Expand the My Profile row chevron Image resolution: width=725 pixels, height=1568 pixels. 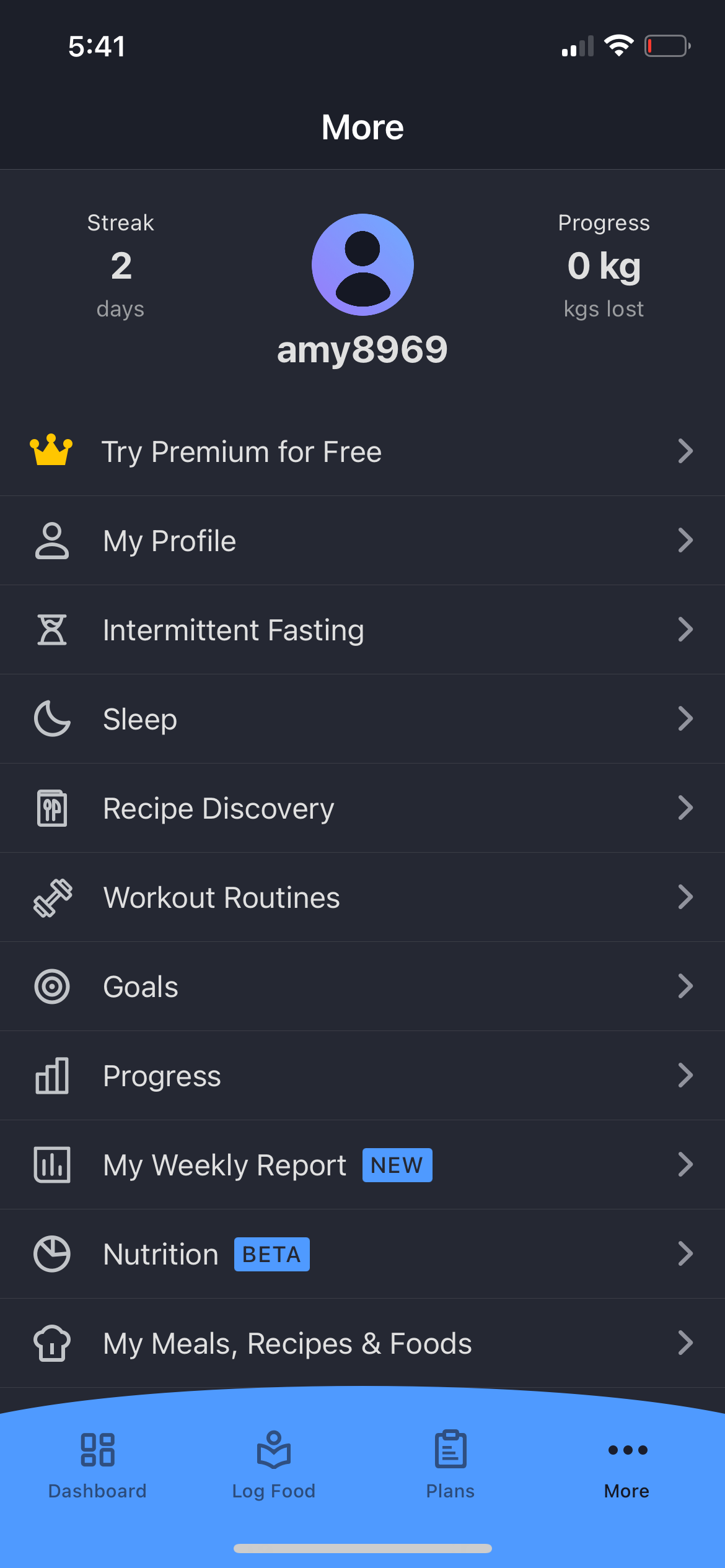tap(685, 540)
